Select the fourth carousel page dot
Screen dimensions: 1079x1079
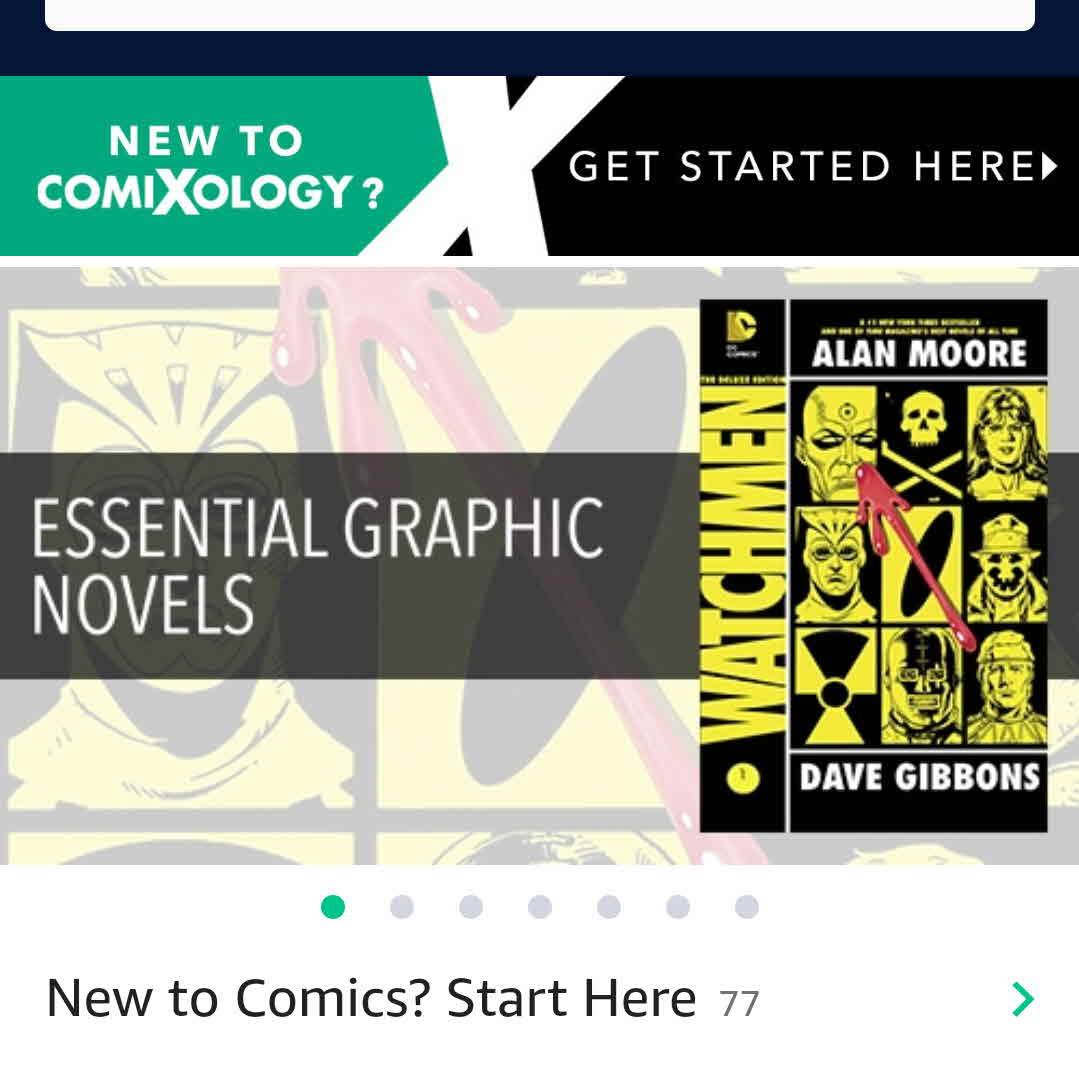click(x=540, y=907)
